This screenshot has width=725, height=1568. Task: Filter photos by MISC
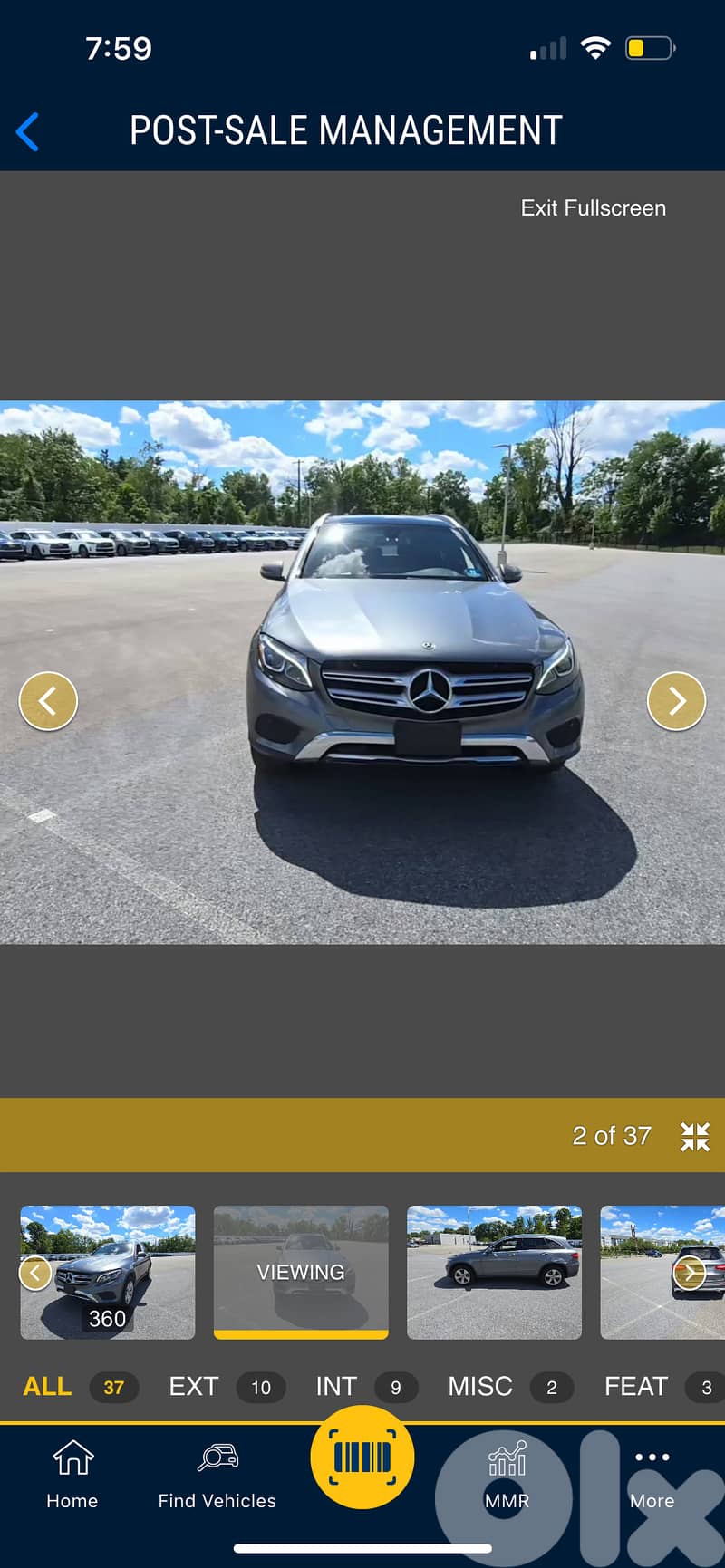(480, 1386)
